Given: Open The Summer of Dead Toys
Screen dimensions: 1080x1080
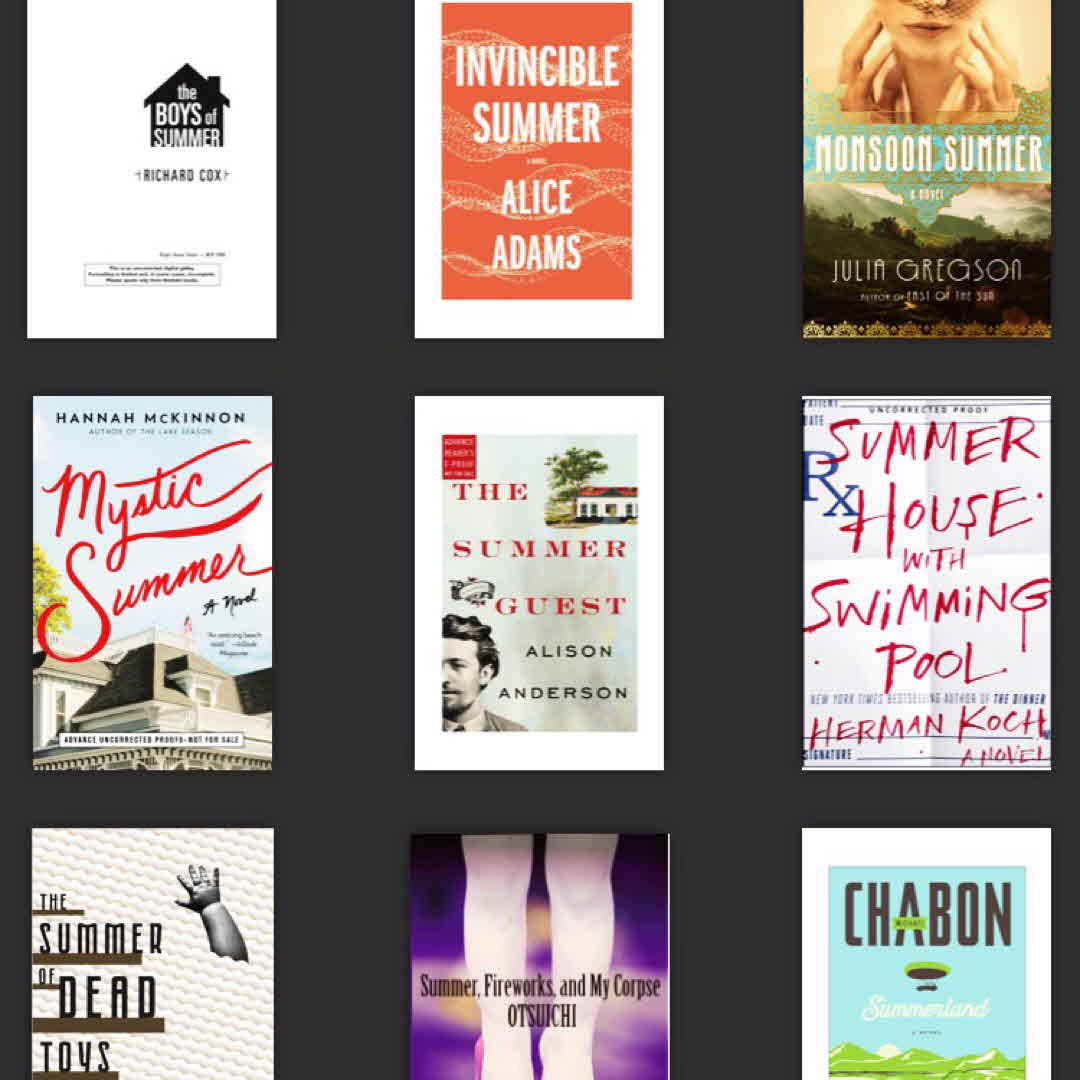Looking at the screenshot, I should (x=152, y=953).
